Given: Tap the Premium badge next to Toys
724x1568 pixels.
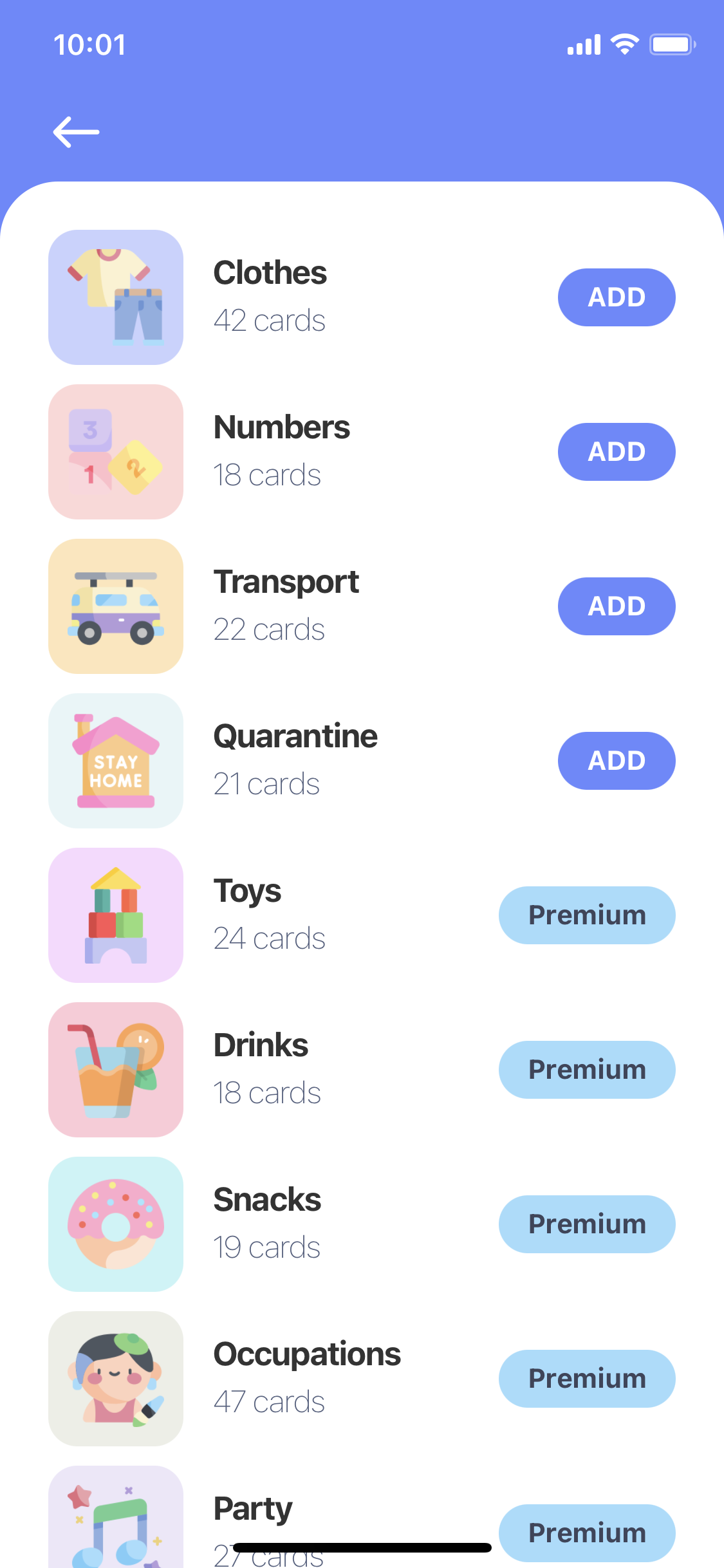Looking at the screenshot, I should click(586, 915).
